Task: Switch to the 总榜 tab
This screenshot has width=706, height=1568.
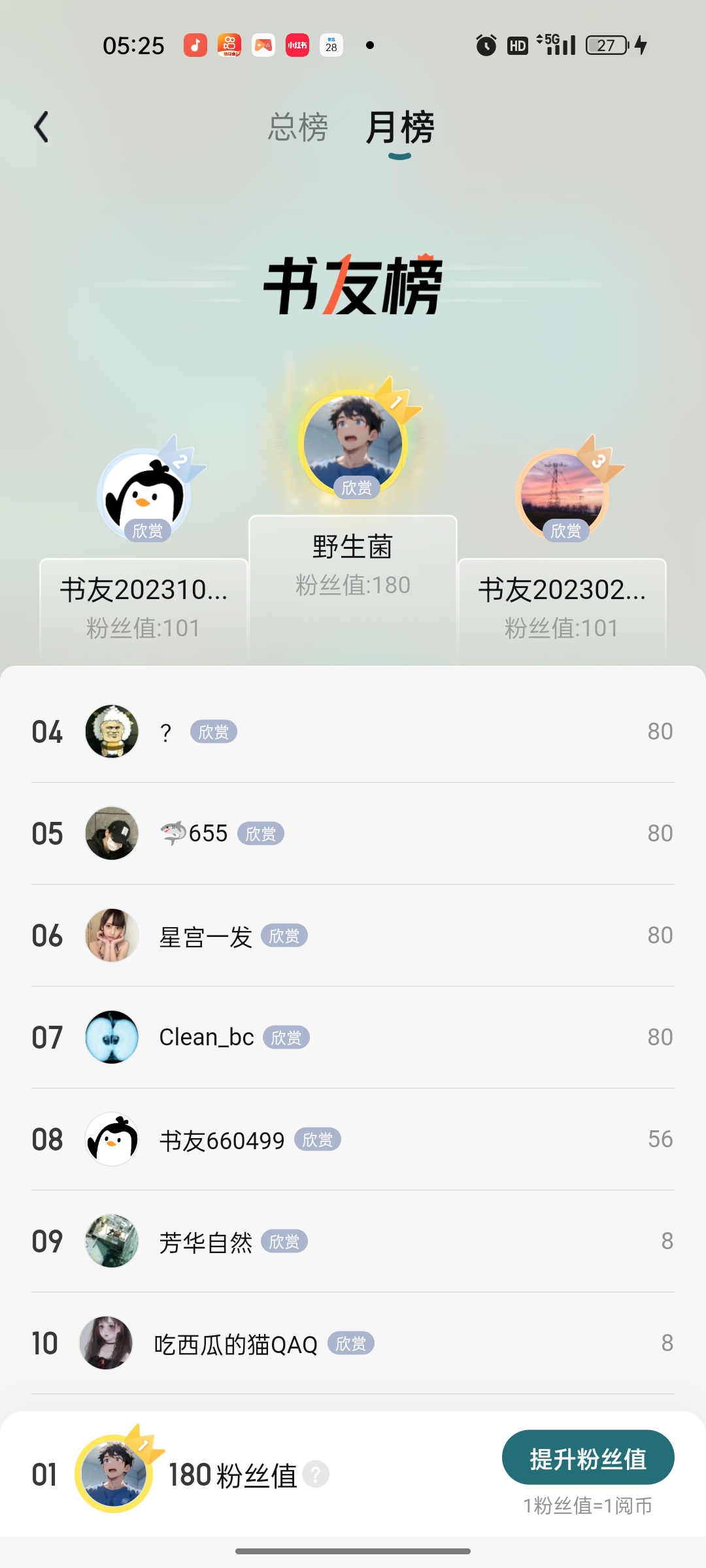Action: (297, 127)
